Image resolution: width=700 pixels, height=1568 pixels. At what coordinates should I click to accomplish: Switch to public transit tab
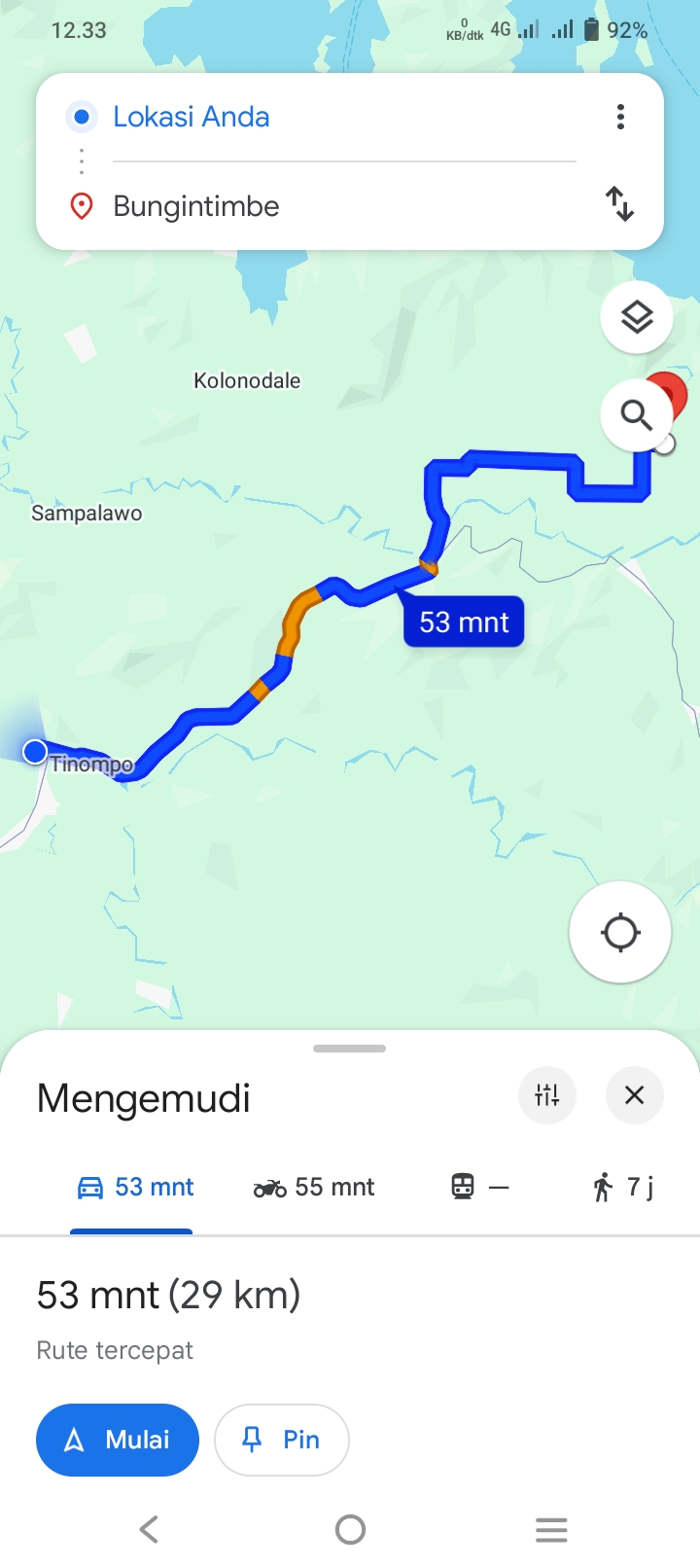pos(479,1187)
